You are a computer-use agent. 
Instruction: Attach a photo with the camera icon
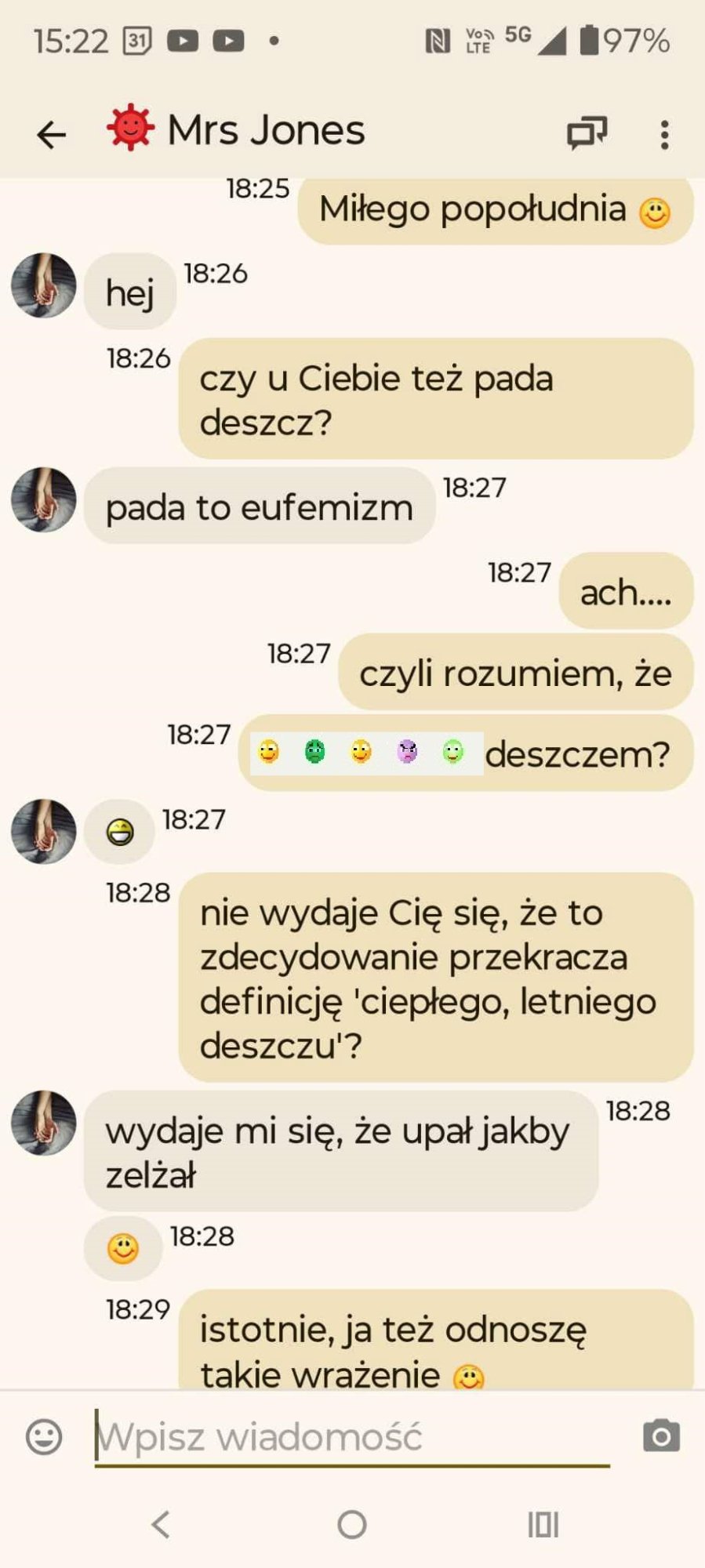[x=661, y=1436]
